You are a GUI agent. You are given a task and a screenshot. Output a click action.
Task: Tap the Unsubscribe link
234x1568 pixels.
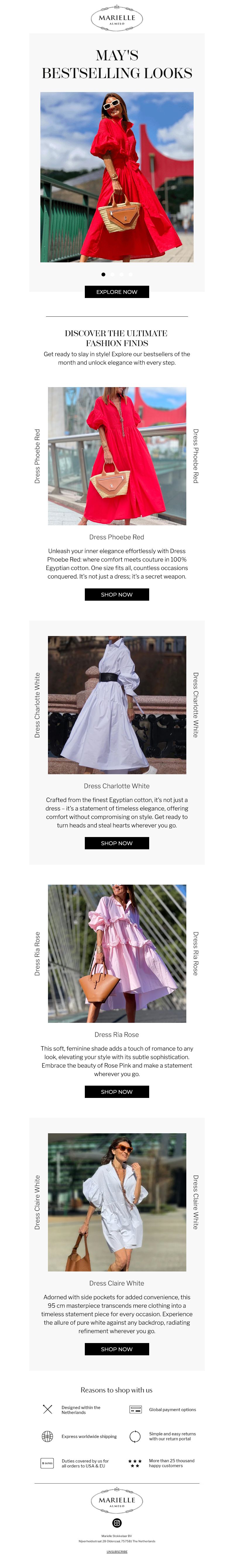116,1552
